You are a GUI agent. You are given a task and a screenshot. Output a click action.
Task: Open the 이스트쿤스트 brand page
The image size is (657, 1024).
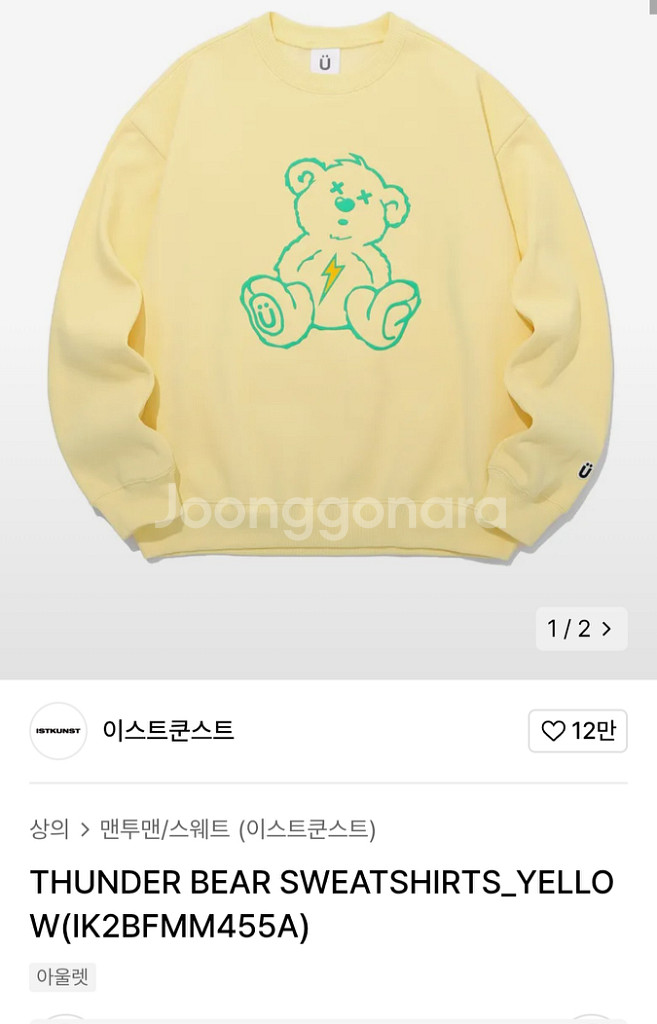[x=167, y=731]
